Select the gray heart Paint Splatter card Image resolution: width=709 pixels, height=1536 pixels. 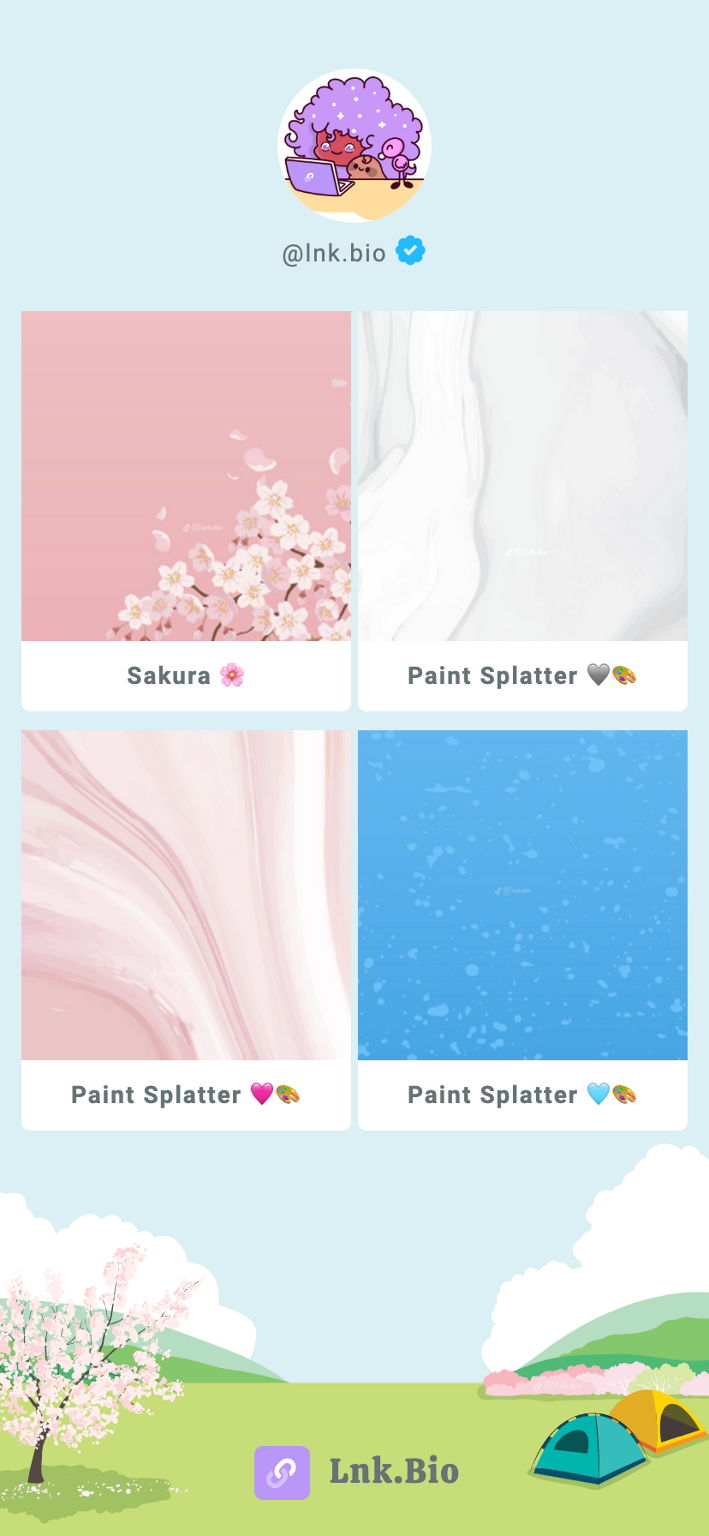523,511
